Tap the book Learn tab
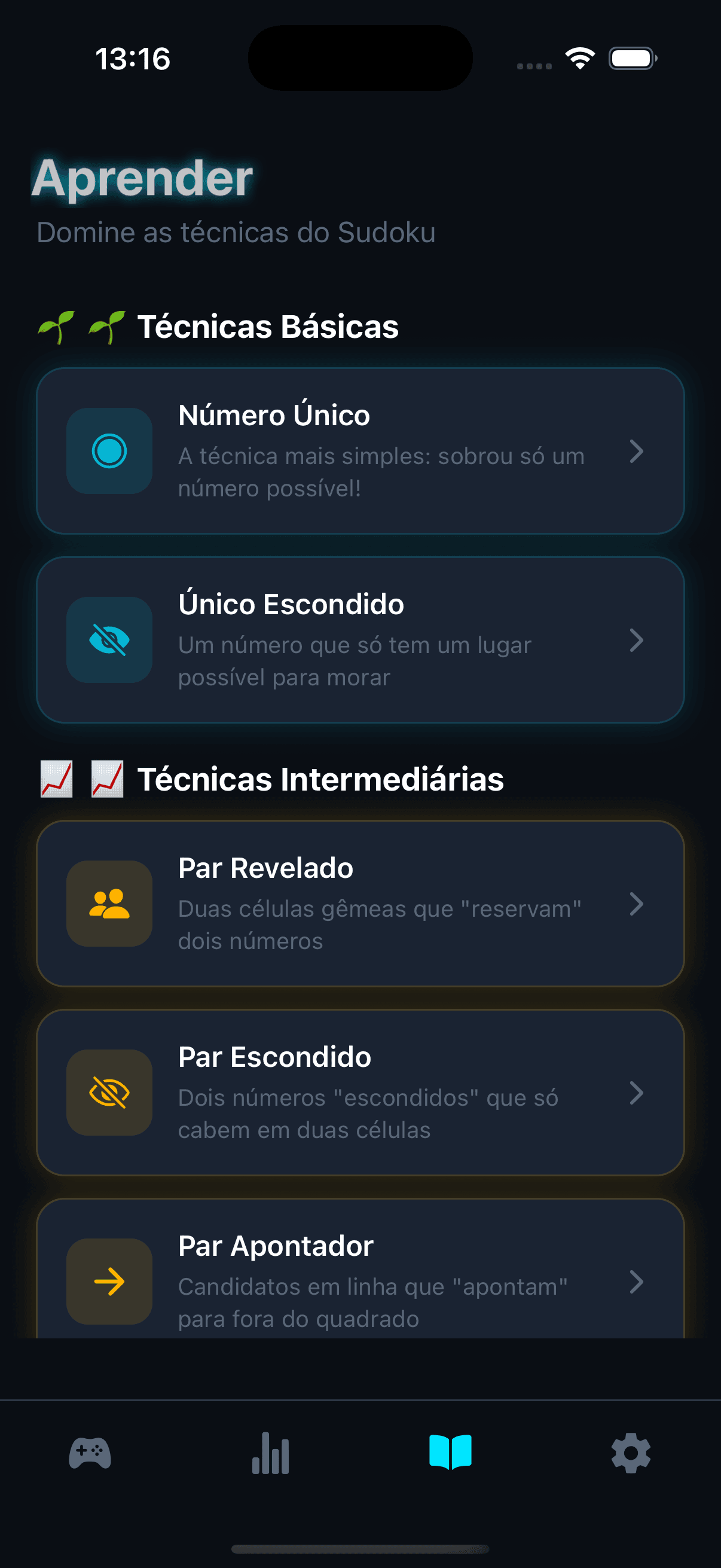The width and height of the screenshot is (721, 1568). pyautogui.click(x=450, y=1453)
